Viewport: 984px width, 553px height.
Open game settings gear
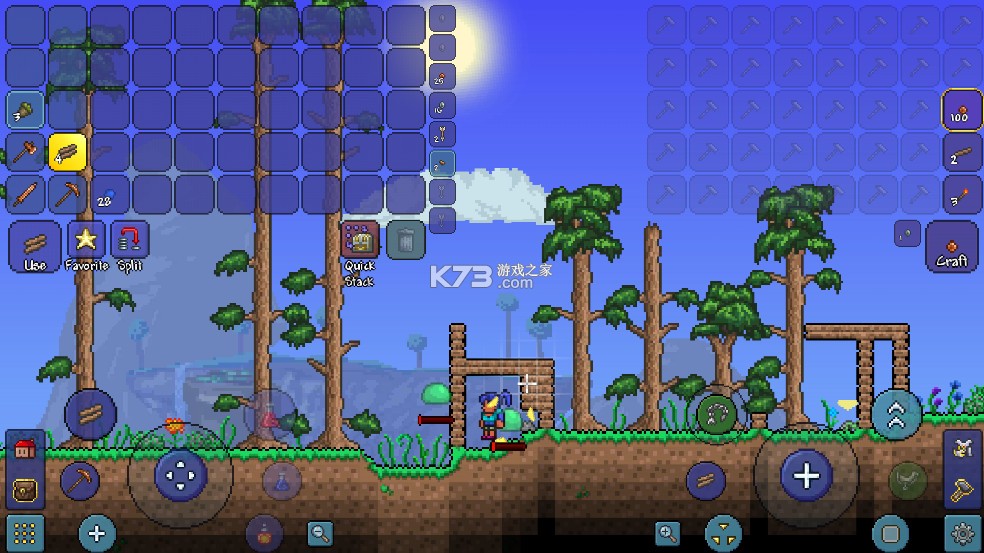pyautogui.click(x=962, y=532)
